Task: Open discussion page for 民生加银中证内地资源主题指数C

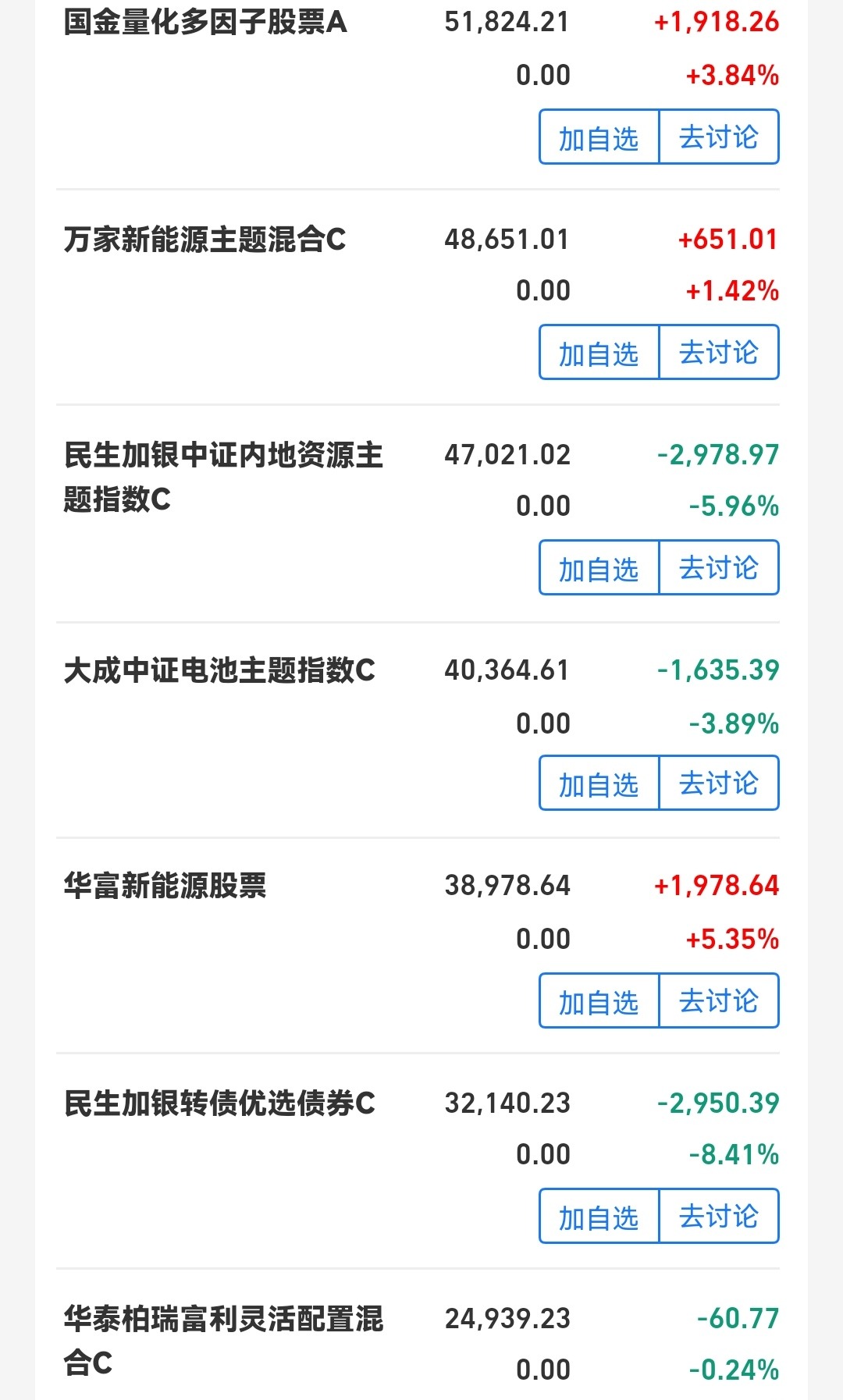Action: point(718,569)
